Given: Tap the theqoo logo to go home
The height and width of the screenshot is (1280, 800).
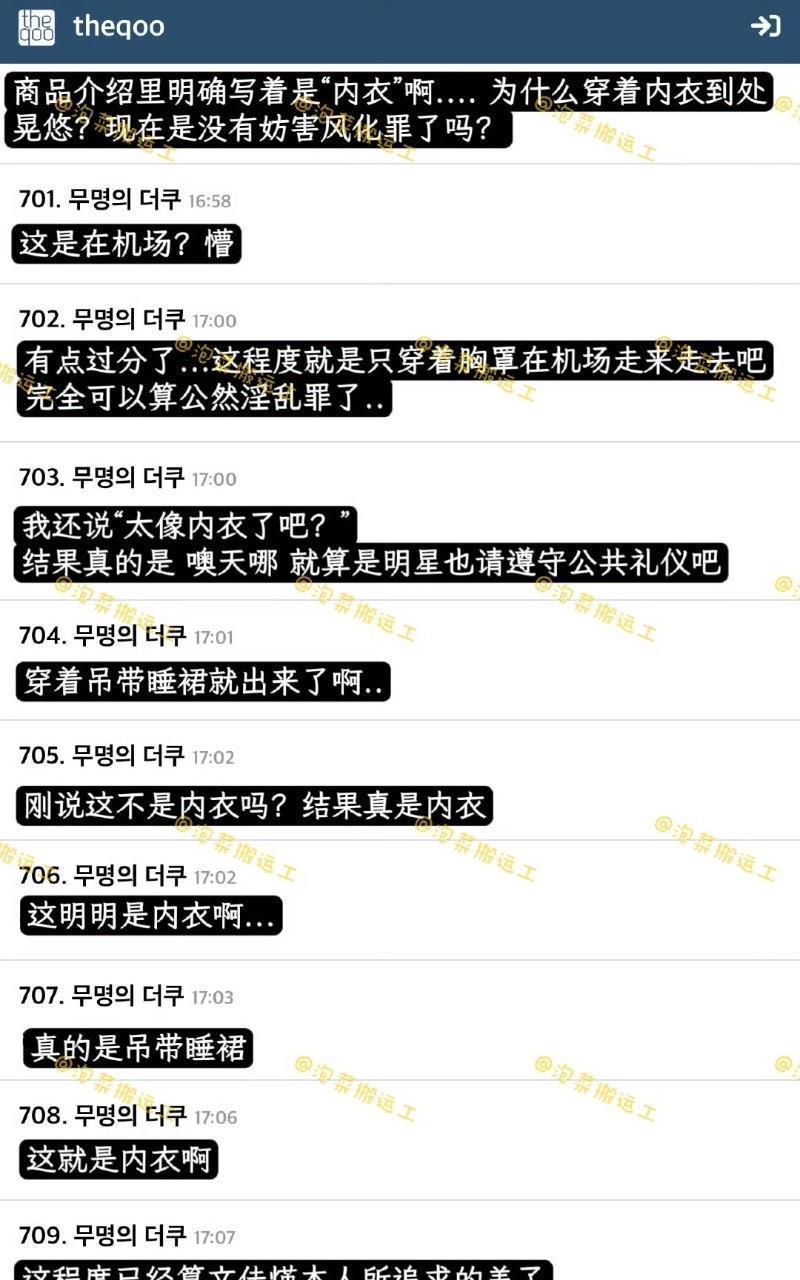Looking at the screenshot, I should [x=37, y=27].
